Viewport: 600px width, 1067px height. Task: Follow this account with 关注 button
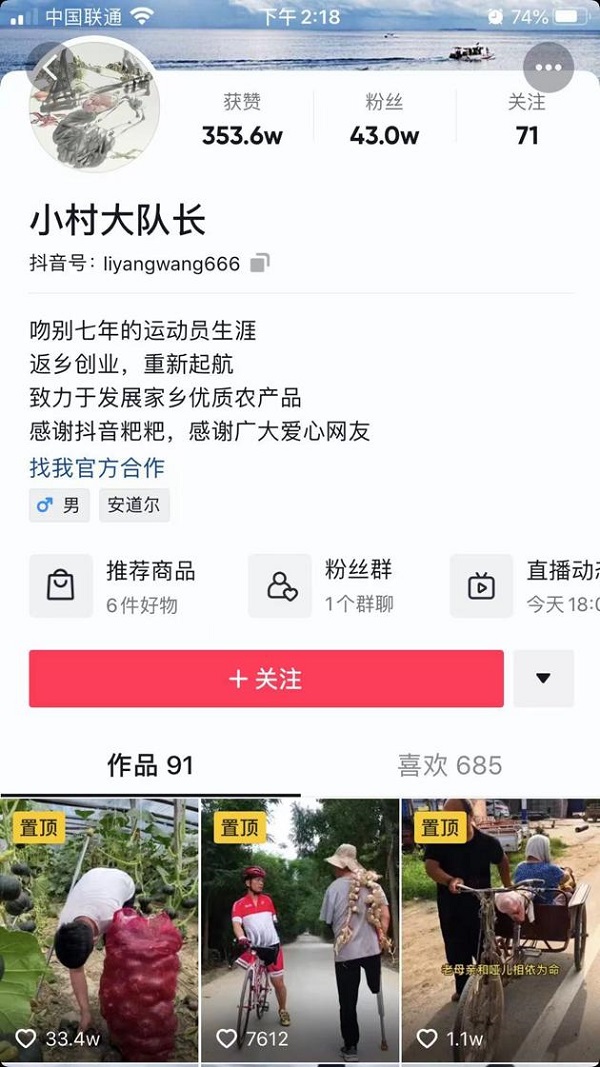tap(266, 679)
